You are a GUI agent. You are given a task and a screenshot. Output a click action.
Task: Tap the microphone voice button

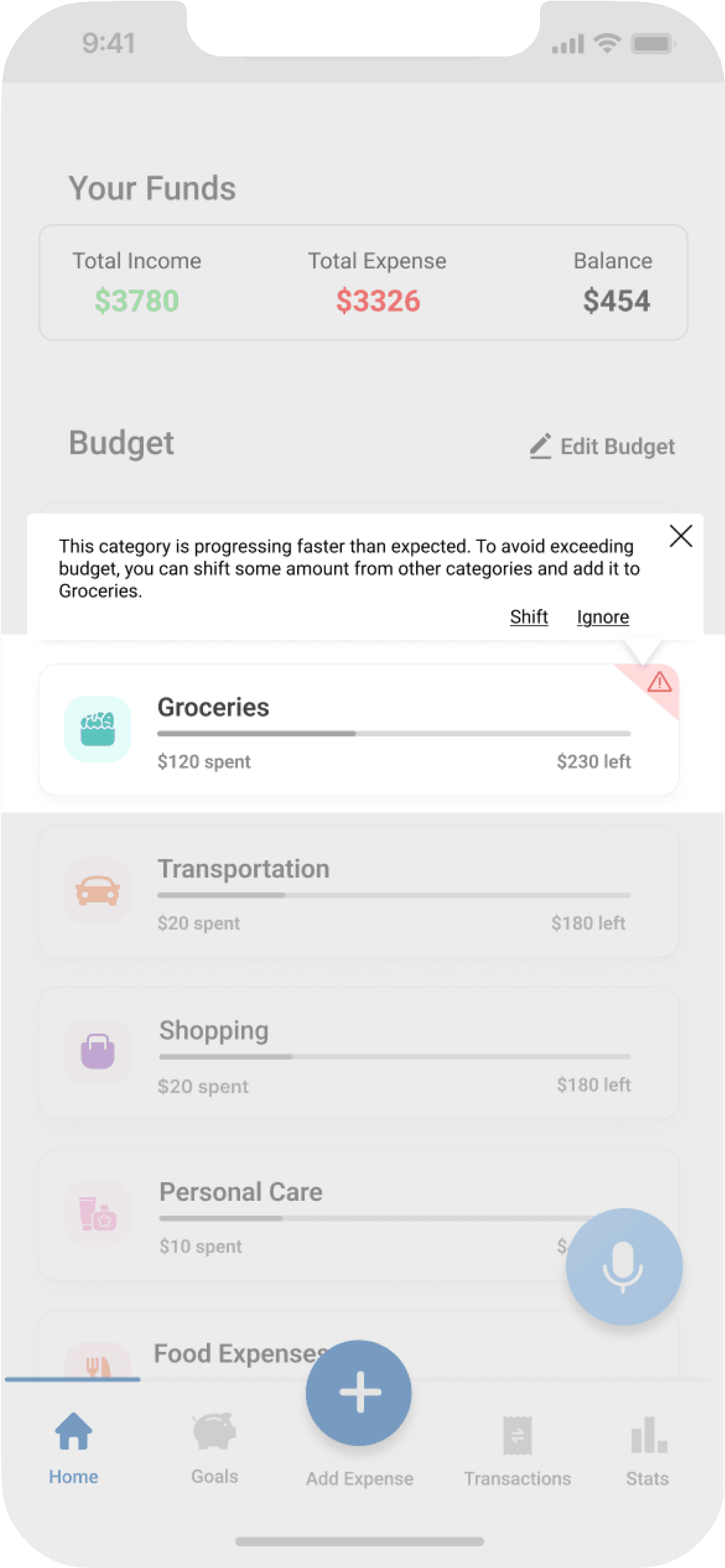(x=623, y=1267)
